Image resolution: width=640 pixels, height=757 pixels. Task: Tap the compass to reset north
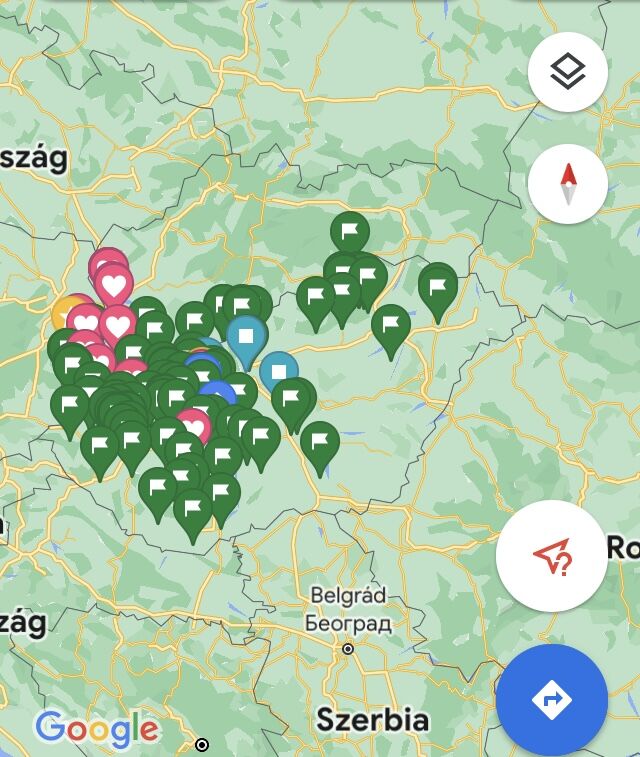(567, 184)
